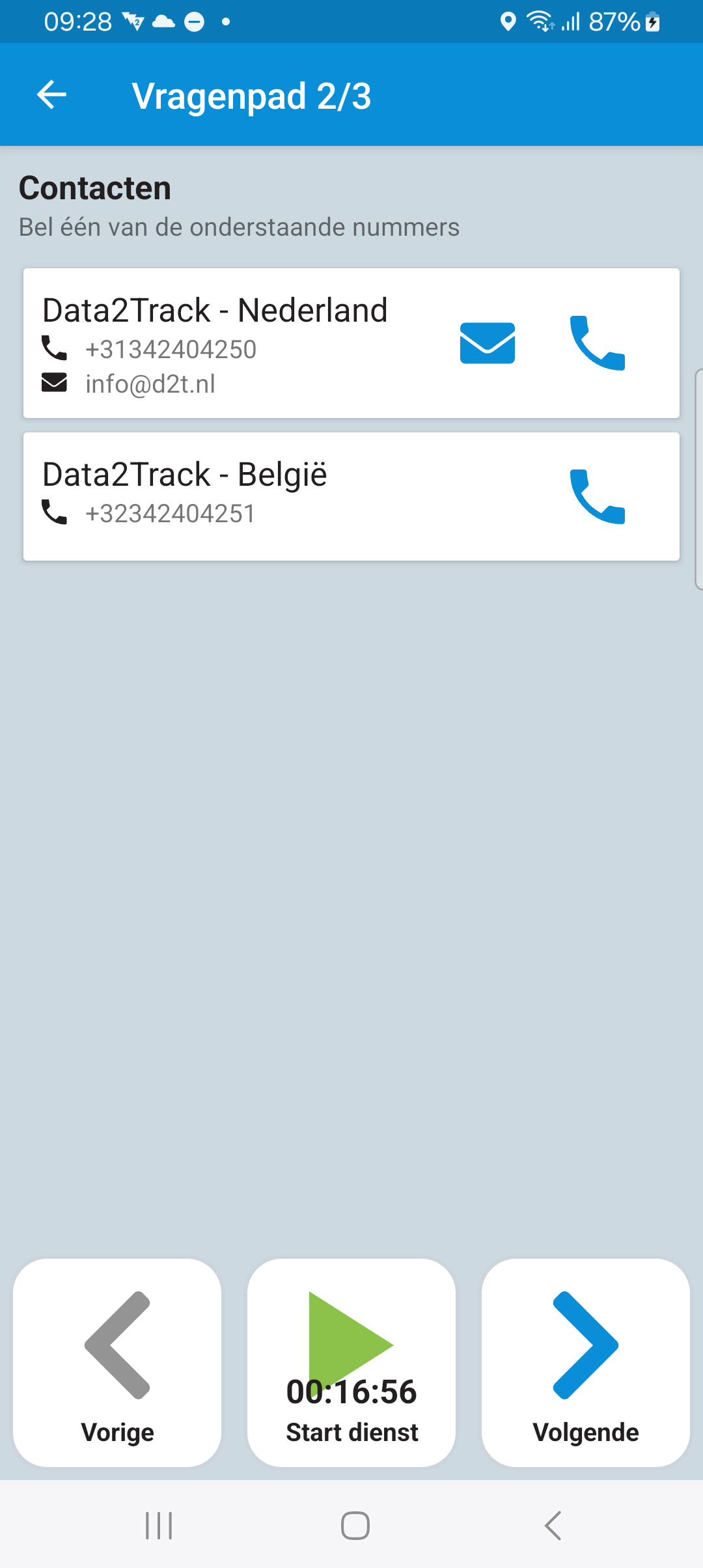Call Data2Track - Nederland phone number
The width and height of the screenshot is (703, 1568).
pos(597,343)
